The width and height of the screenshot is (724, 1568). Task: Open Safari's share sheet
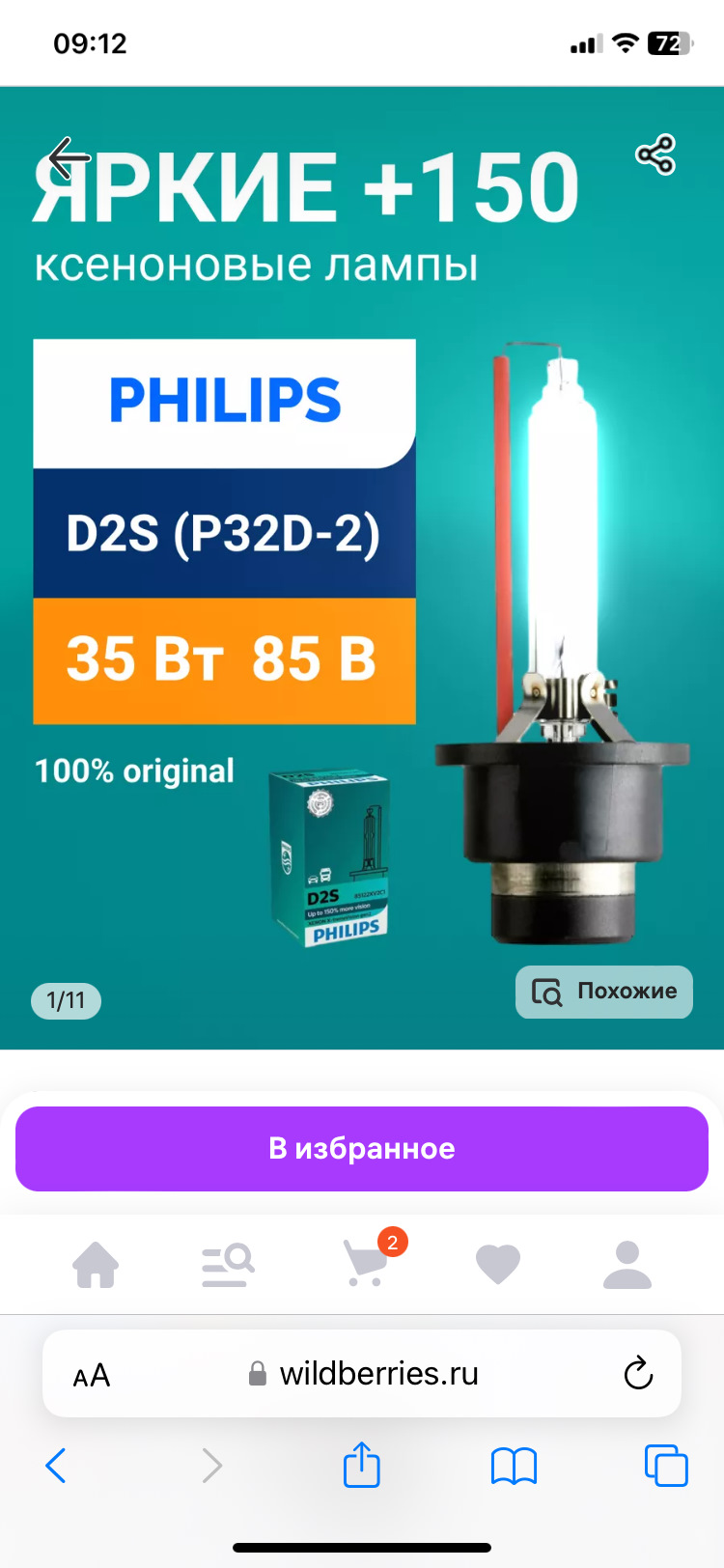pos(362,1464)
